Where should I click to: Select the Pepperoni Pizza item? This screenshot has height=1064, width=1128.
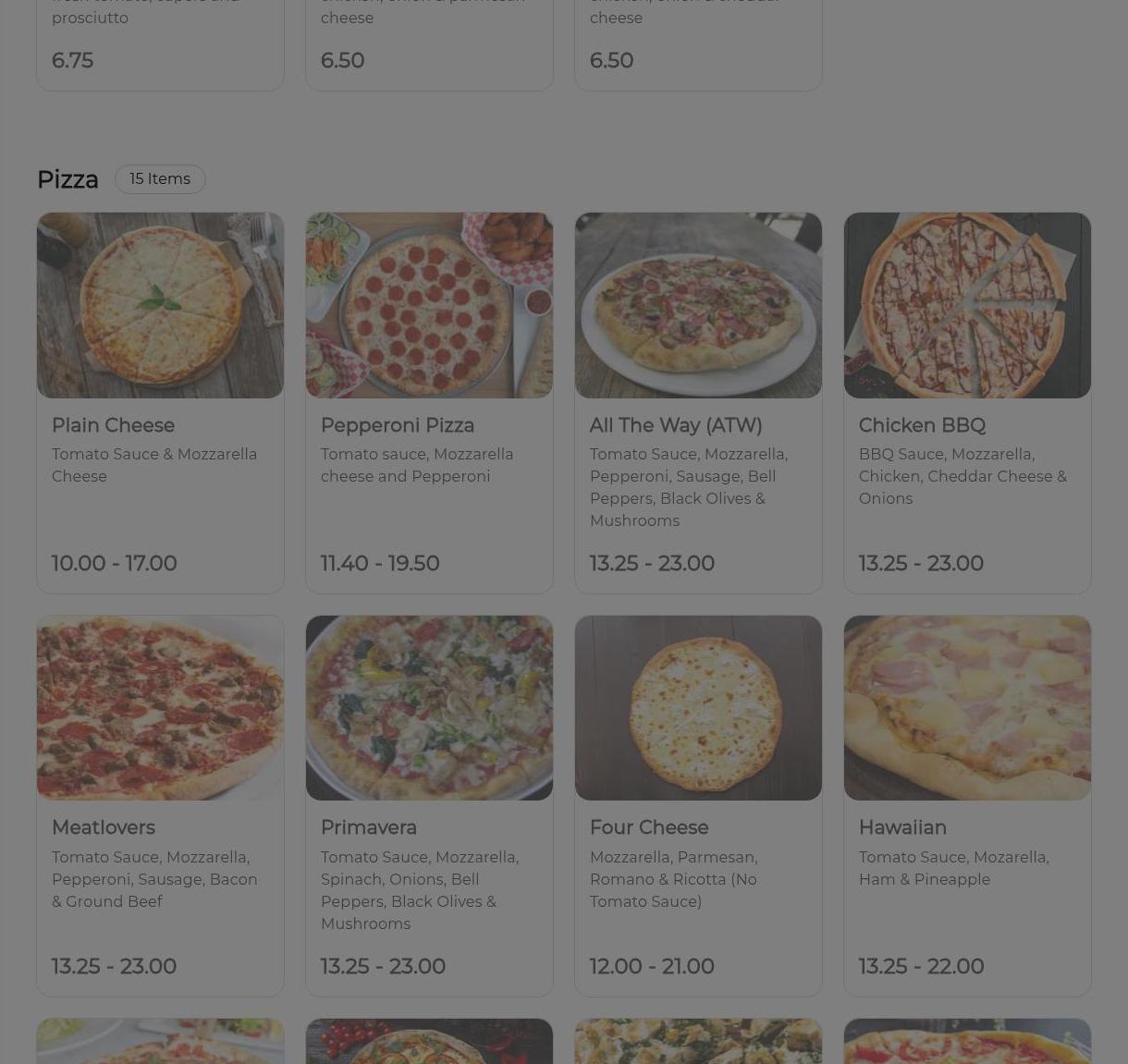point(429,402)
